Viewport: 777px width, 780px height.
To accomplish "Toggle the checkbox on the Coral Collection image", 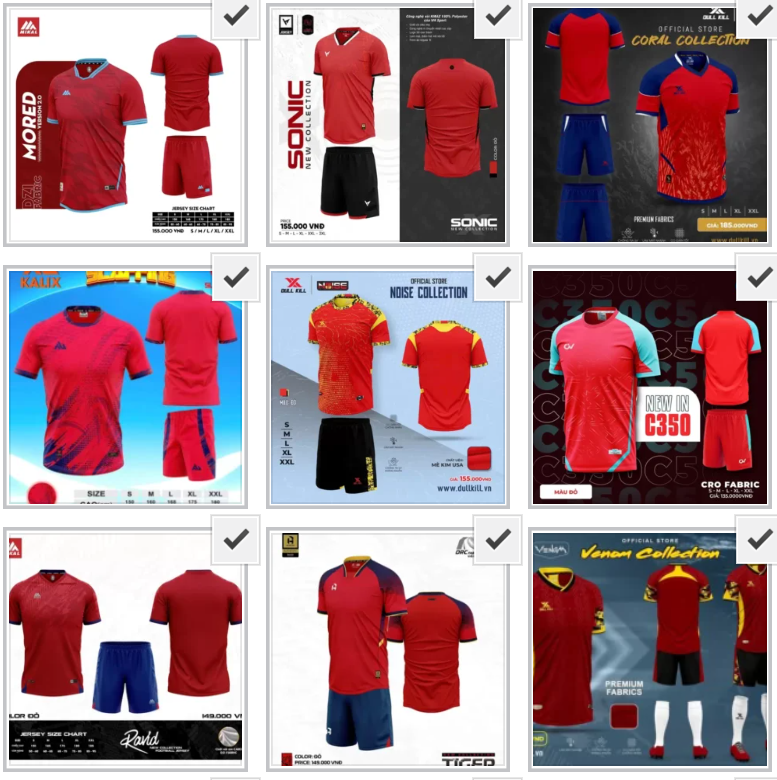I will 757,14.
